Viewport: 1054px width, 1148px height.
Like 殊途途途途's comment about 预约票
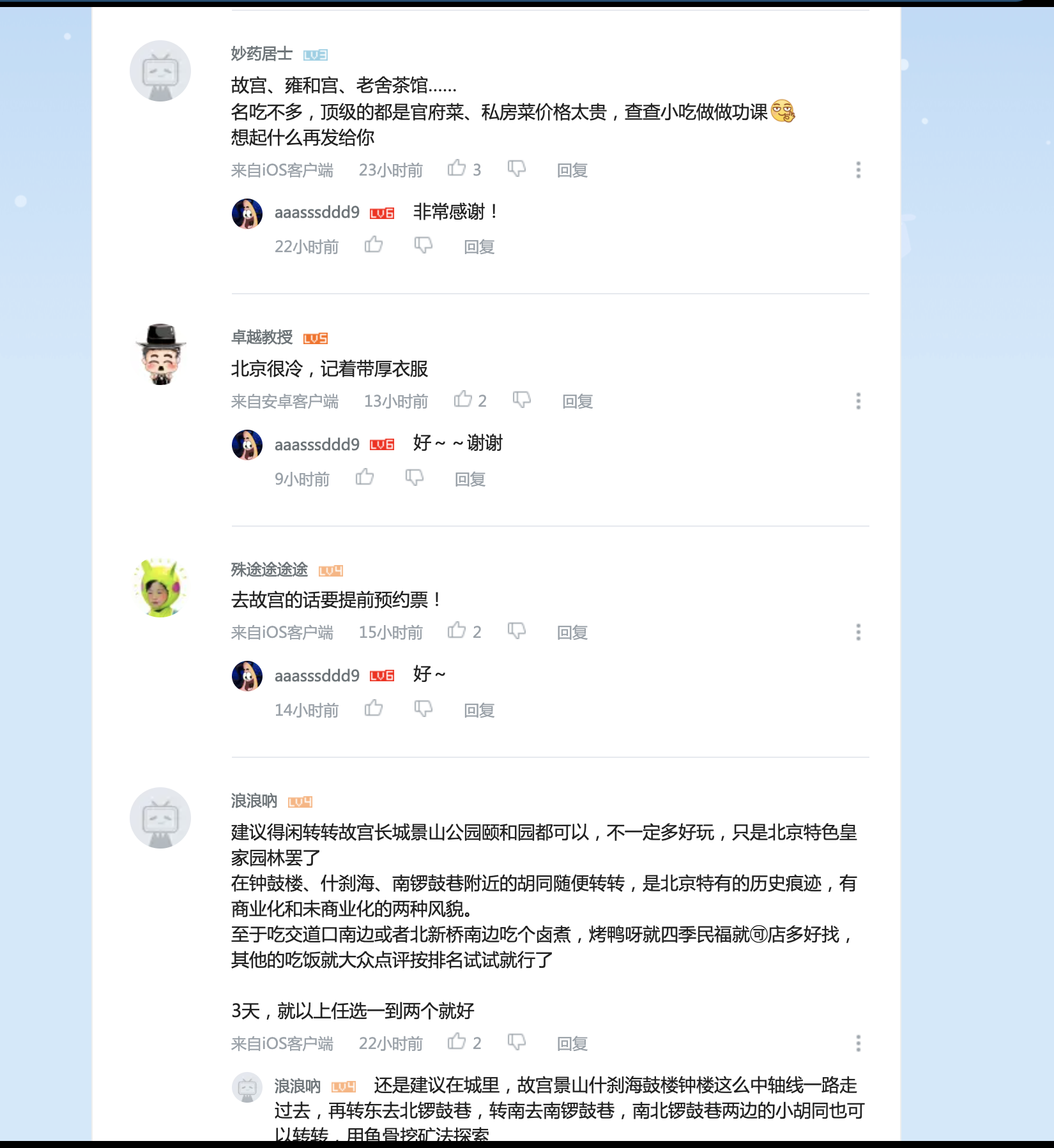[457, 631]
